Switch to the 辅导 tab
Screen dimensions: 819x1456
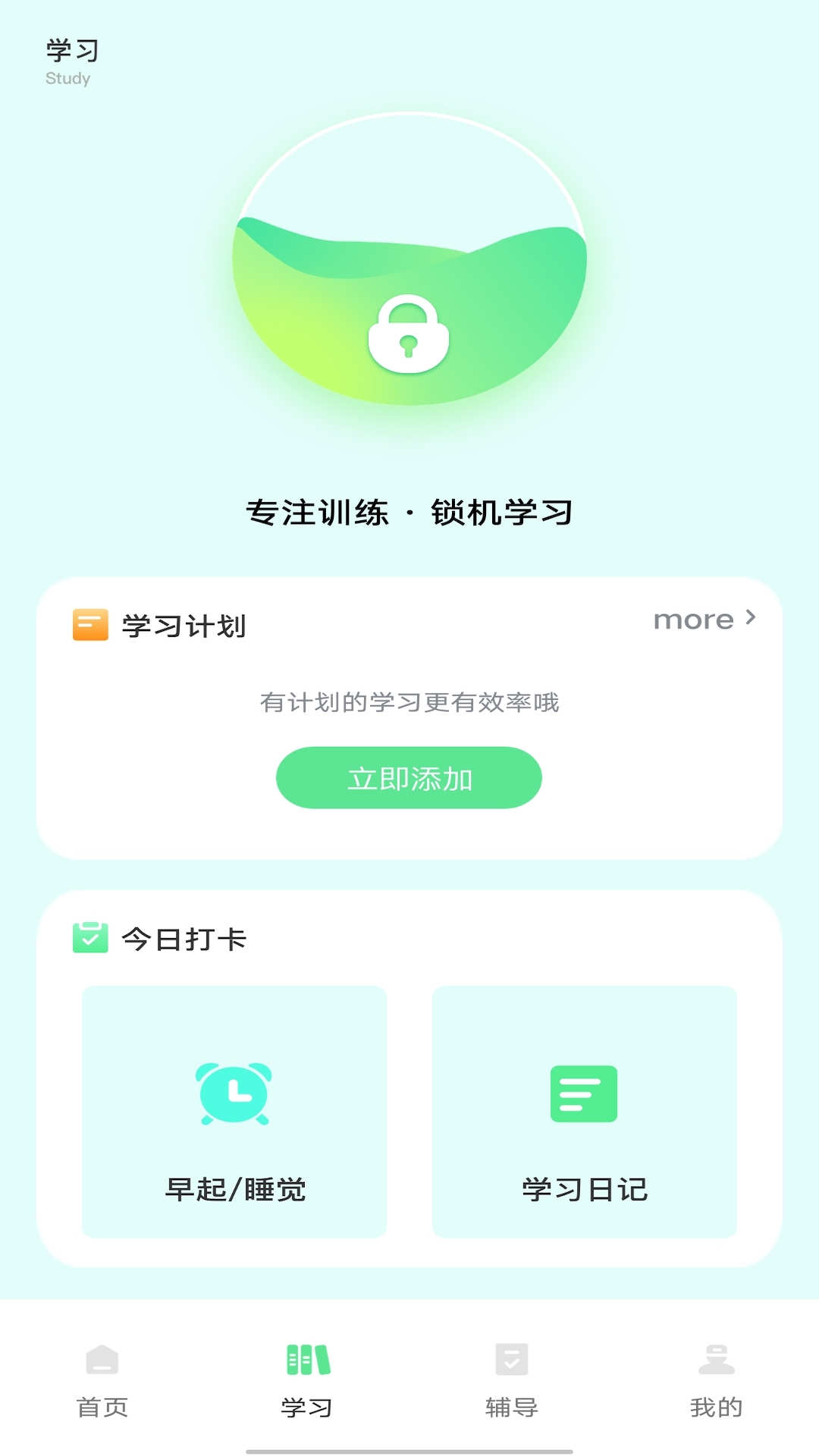[510, 1380]
